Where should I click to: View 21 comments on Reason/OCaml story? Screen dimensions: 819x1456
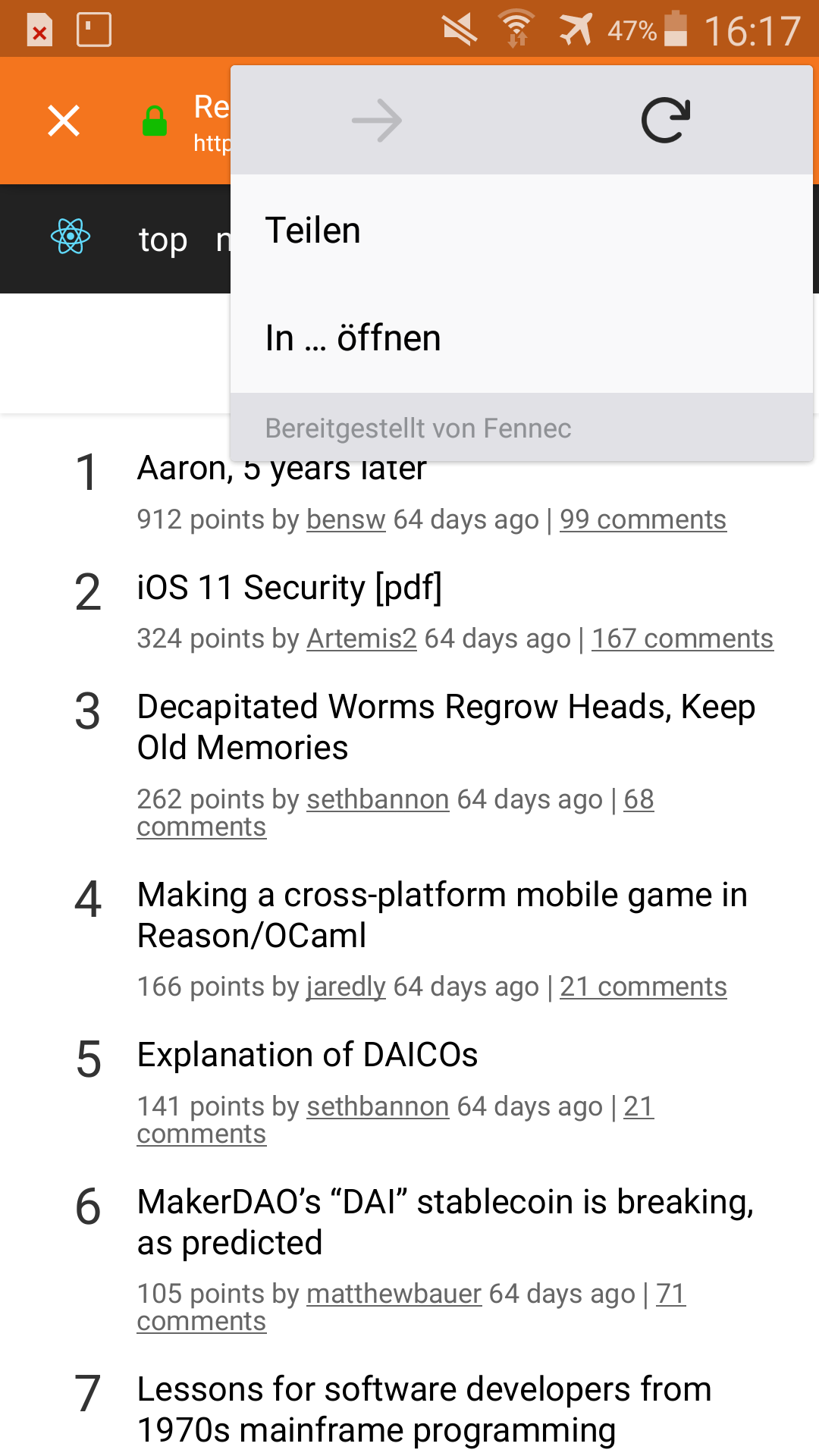pos(643,987)
